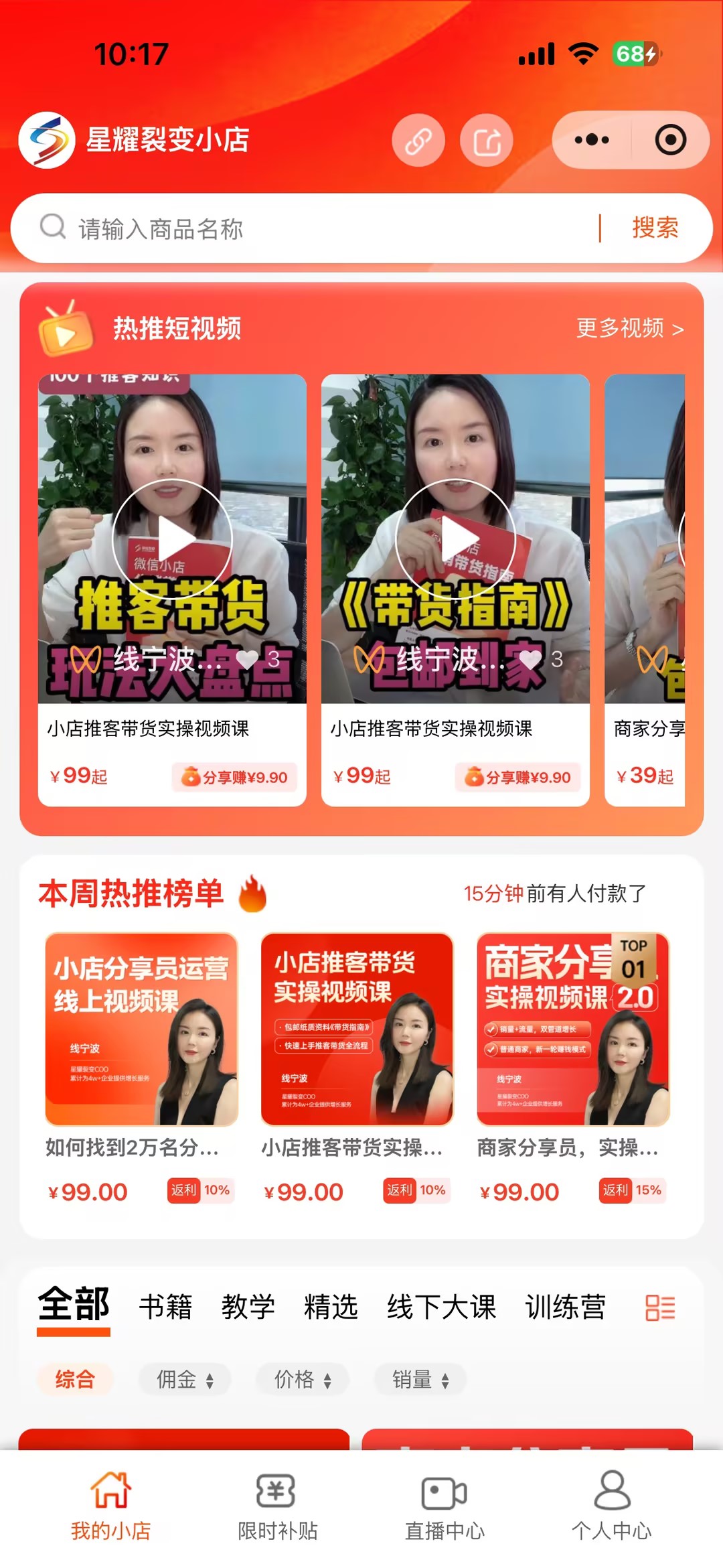This screenshot has width=723, height=1568.
Task: Sort products by 销量
Action: pyautogui.click(x=420, y=1380)
